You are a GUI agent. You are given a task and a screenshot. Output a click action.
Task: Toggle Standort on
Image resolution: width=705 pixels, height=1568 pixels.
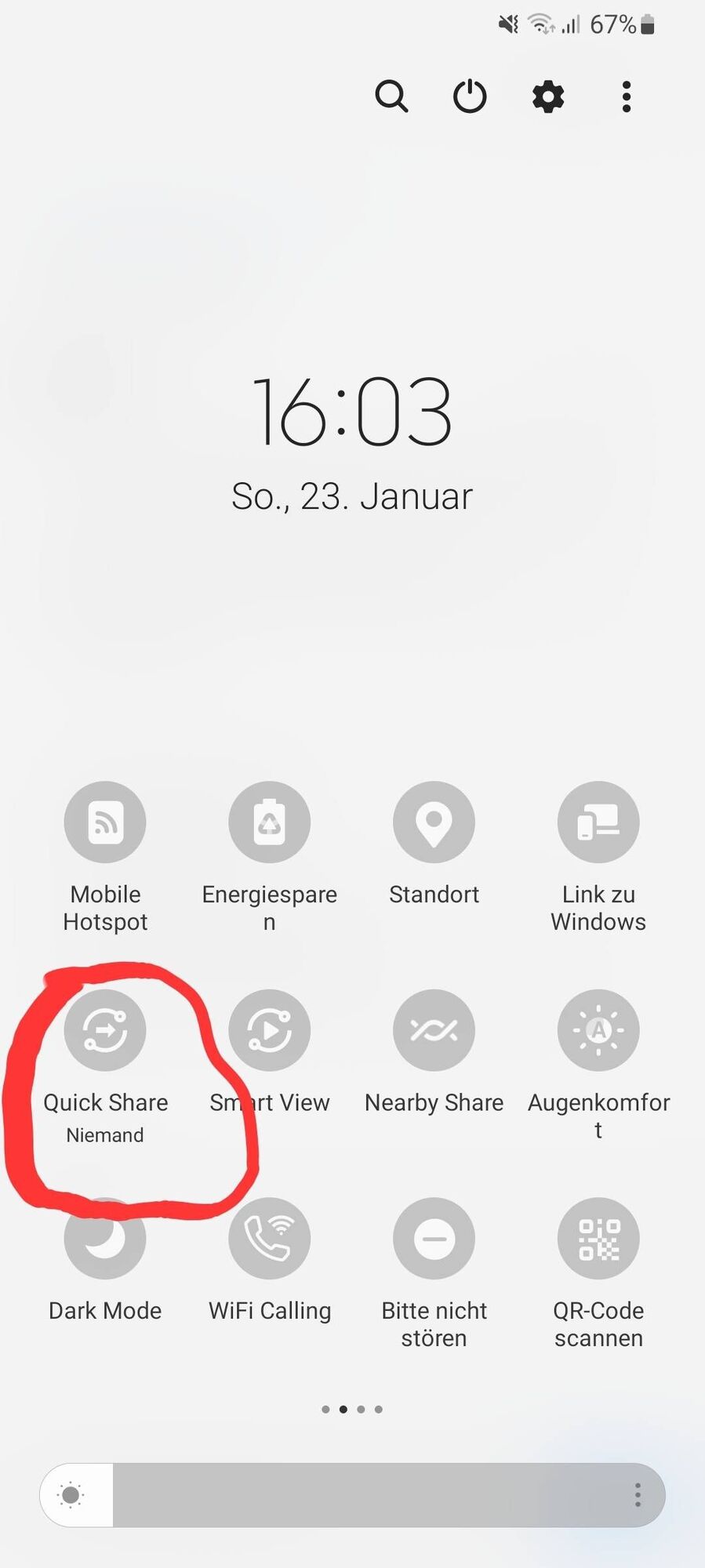coord(434,822)
